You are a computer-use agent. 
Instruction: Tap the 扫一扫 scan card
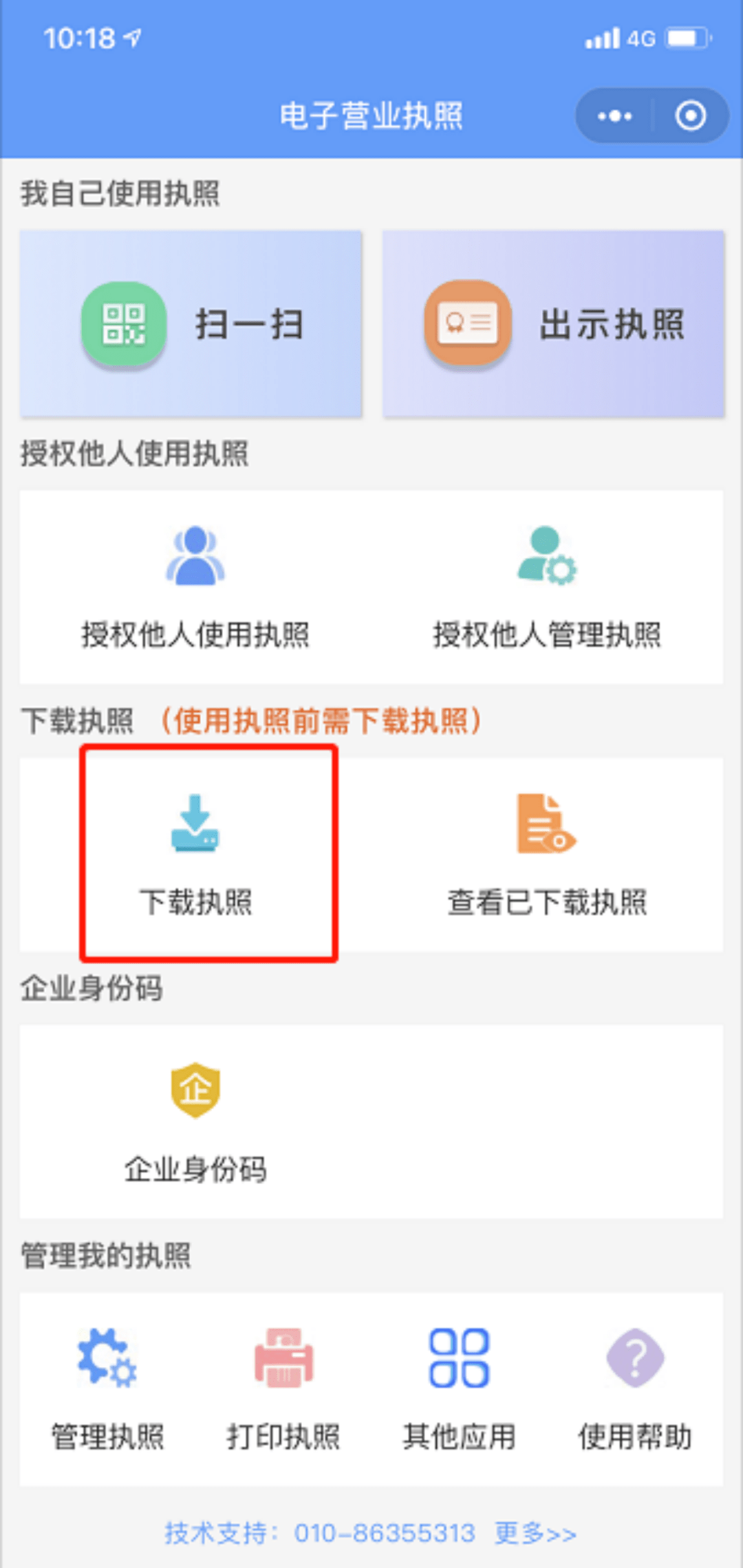[x=191, y=323]
